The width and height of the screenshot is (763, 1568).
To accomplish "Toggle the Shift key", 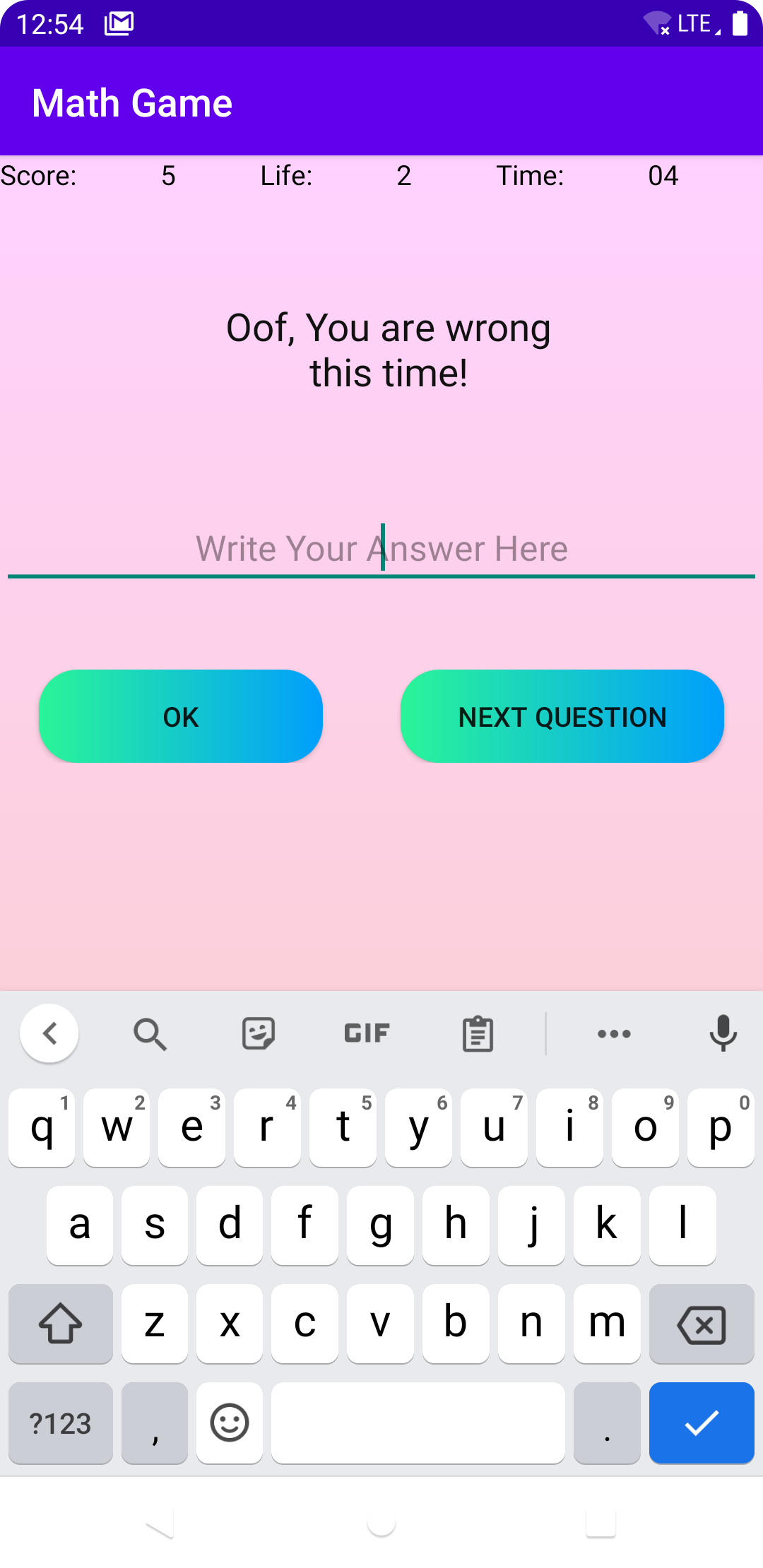I will click(x=60, y=1324).
